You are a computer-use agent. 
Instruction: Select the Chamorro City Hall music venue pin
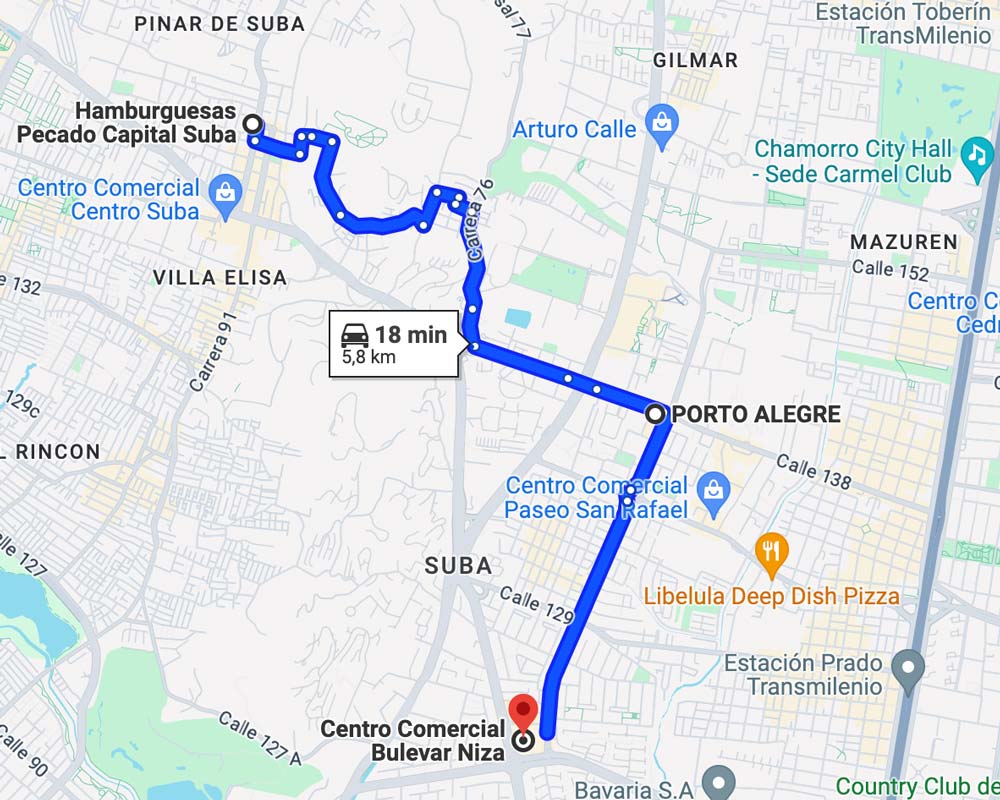coord(977,154)
